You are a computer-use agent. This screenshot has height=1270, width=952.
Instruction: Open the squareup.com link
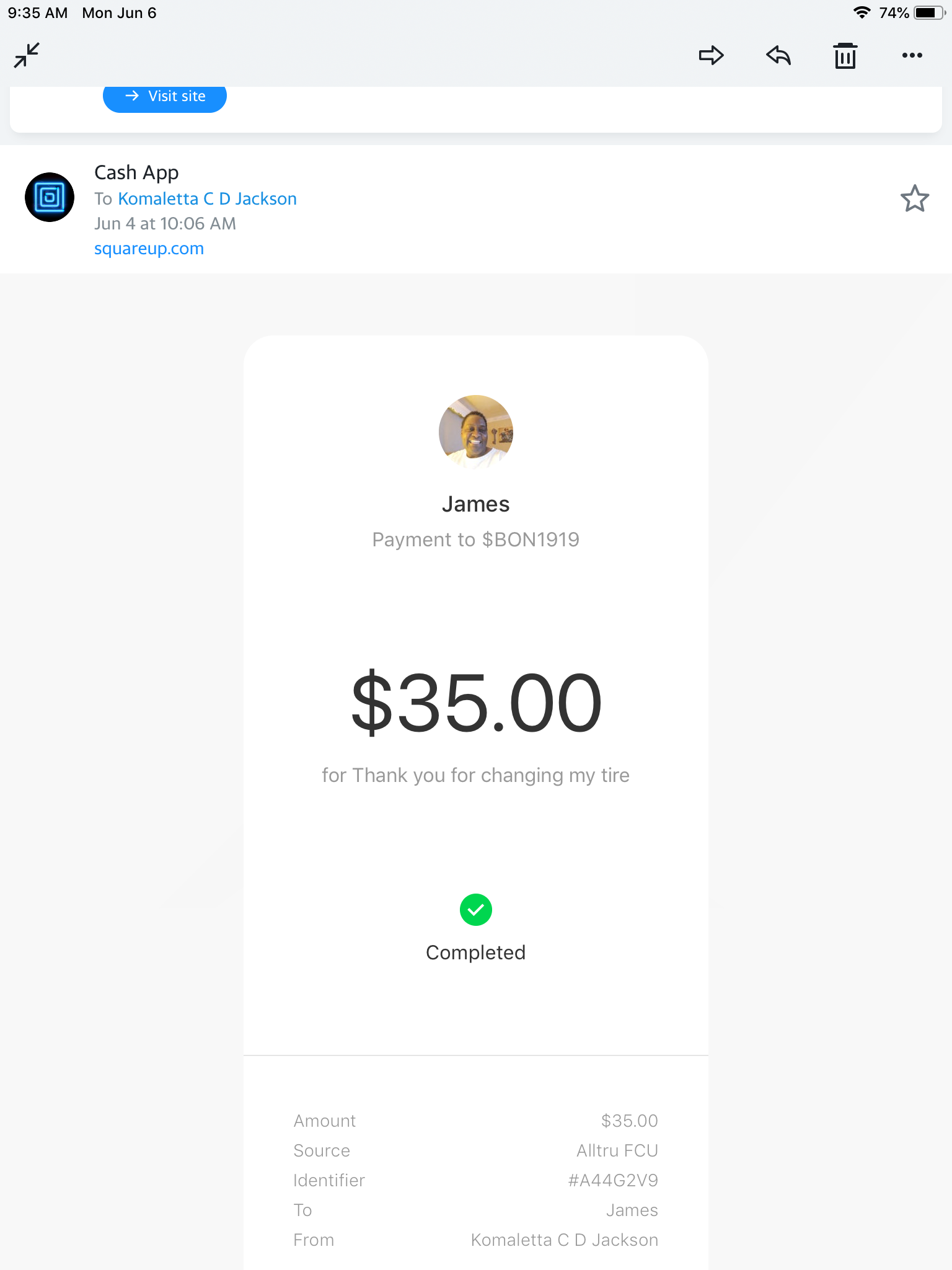pos(149,249)
